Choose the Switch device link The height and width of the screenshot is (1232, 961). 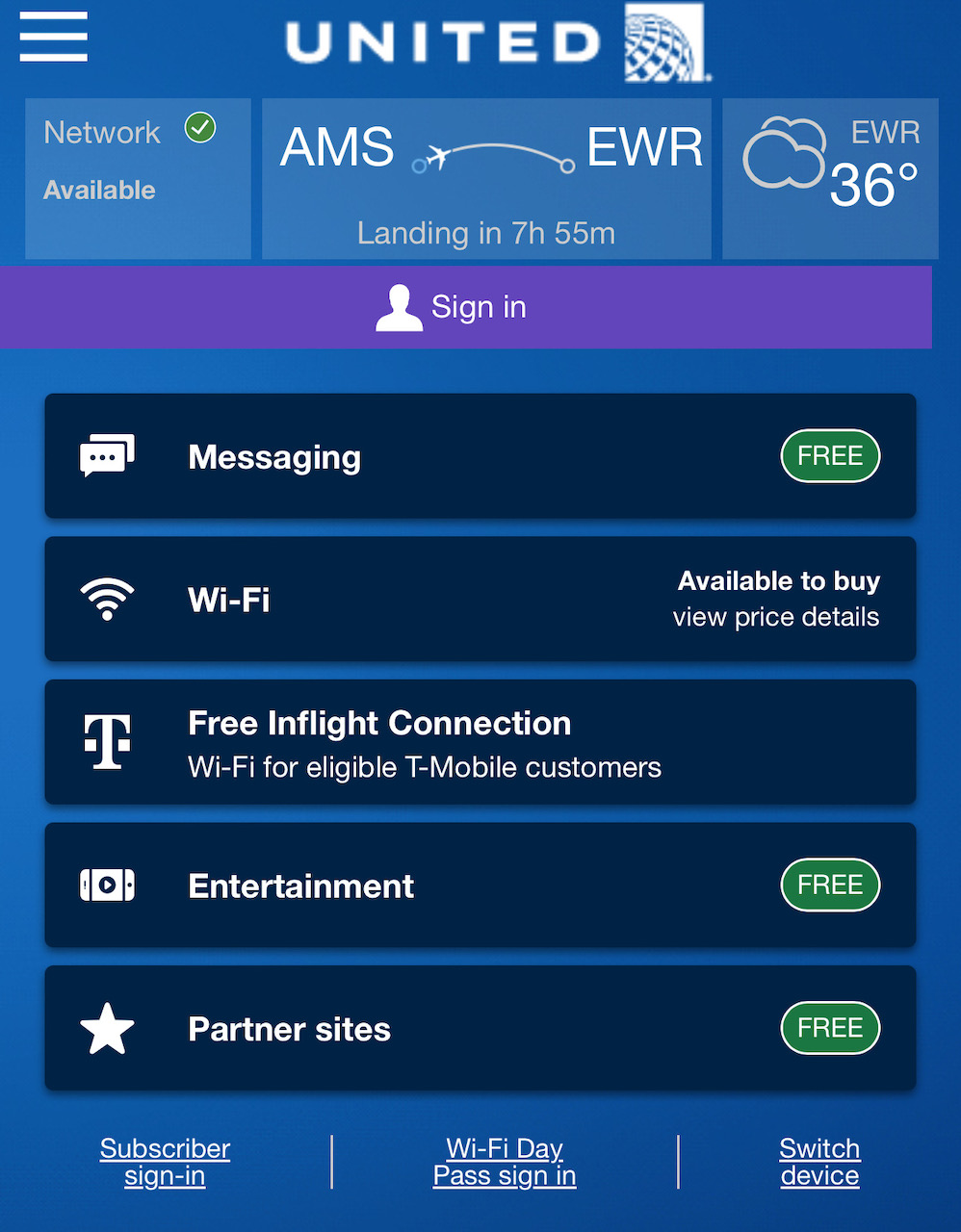click(819, 1162)
